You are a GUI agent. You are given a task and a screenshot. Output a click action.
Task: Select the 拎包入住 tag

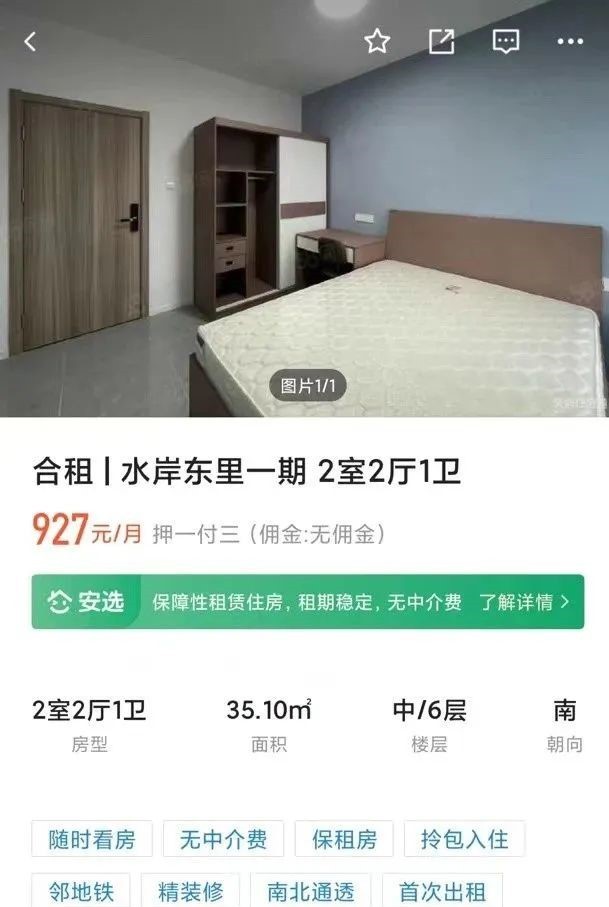click(x=464, y=839)
